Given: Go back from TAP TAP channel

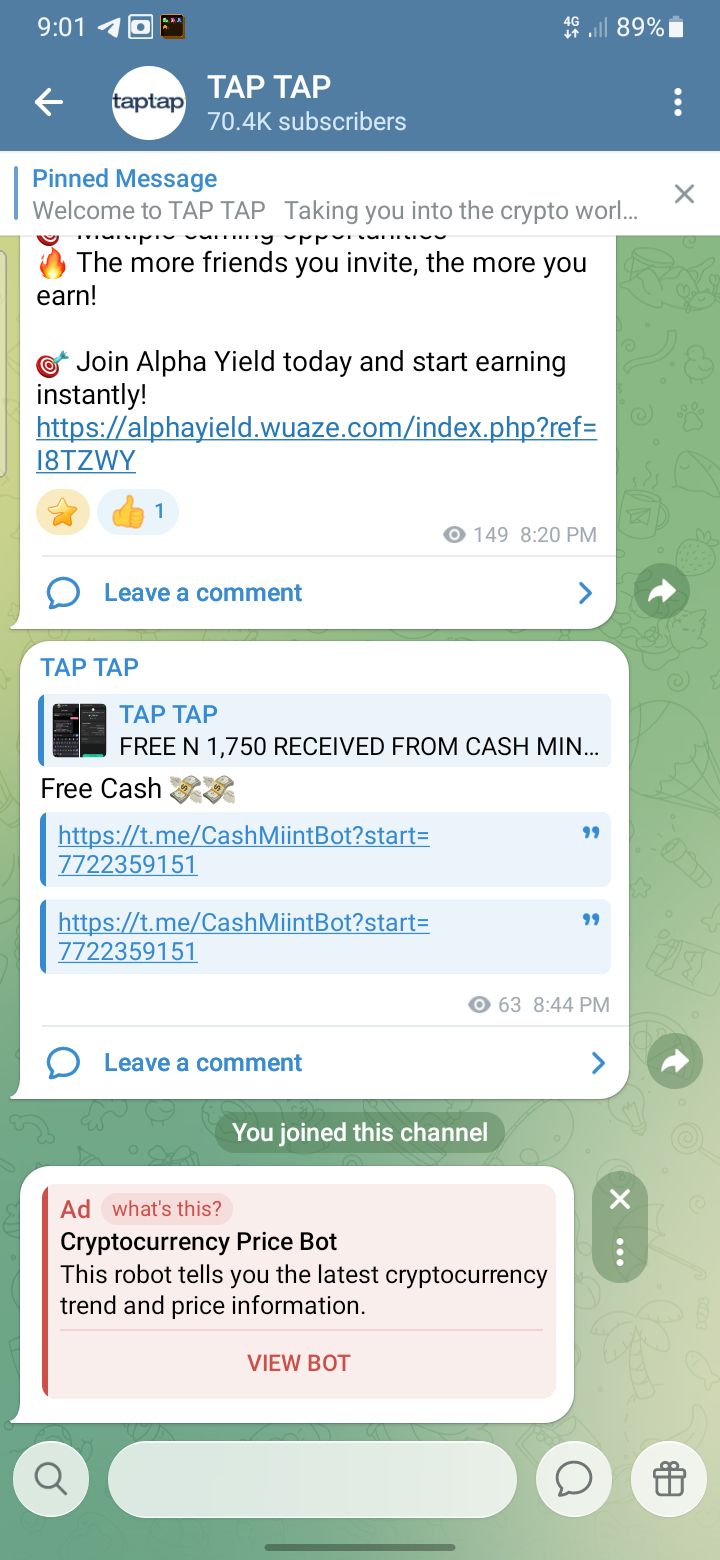Looking at the screenshot, I should click(x=48, y=102).
